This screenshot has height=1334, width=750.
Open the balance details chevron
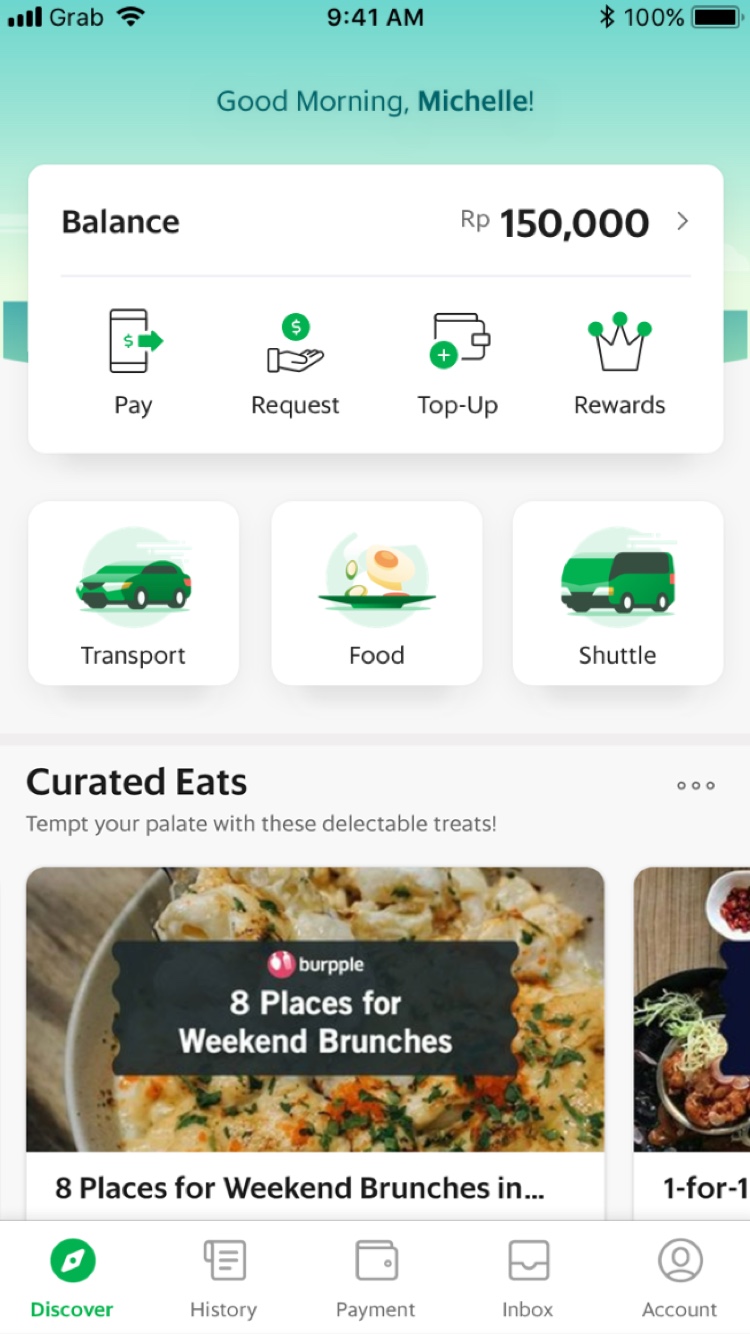pyautogui.click(x=682, y=222)
